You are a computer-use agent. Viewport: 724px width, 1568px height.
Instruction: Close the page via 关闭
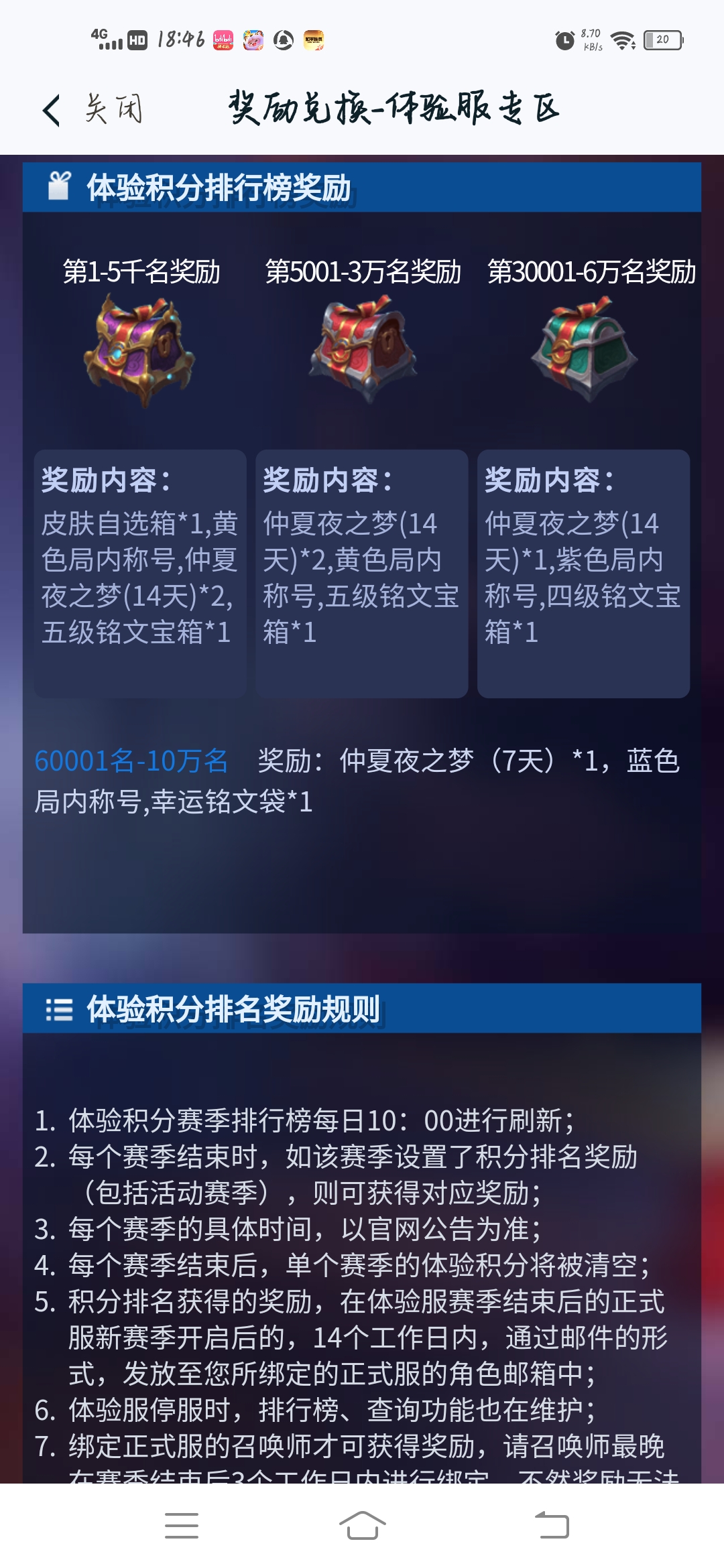tap(114, 109)
